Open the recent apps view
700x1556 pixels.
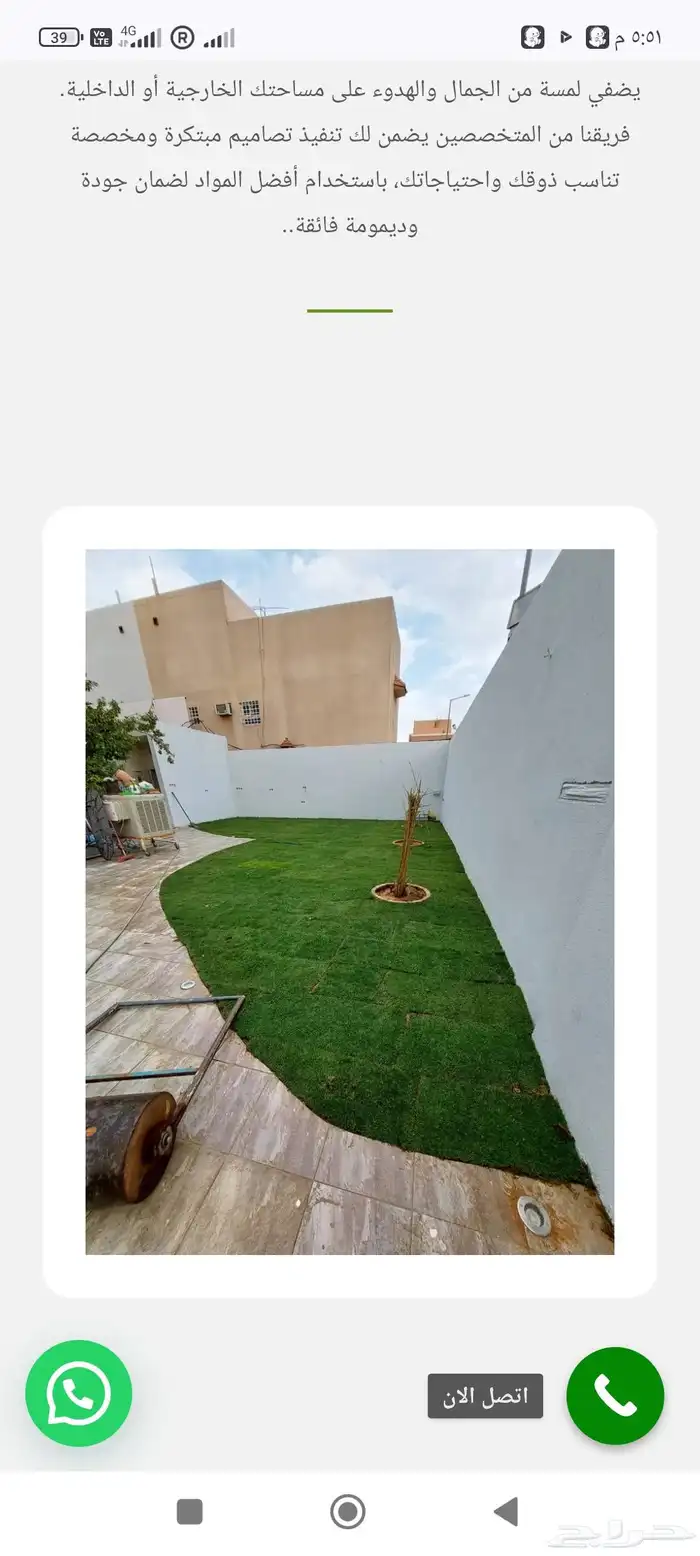click(x=190, y=1511)
